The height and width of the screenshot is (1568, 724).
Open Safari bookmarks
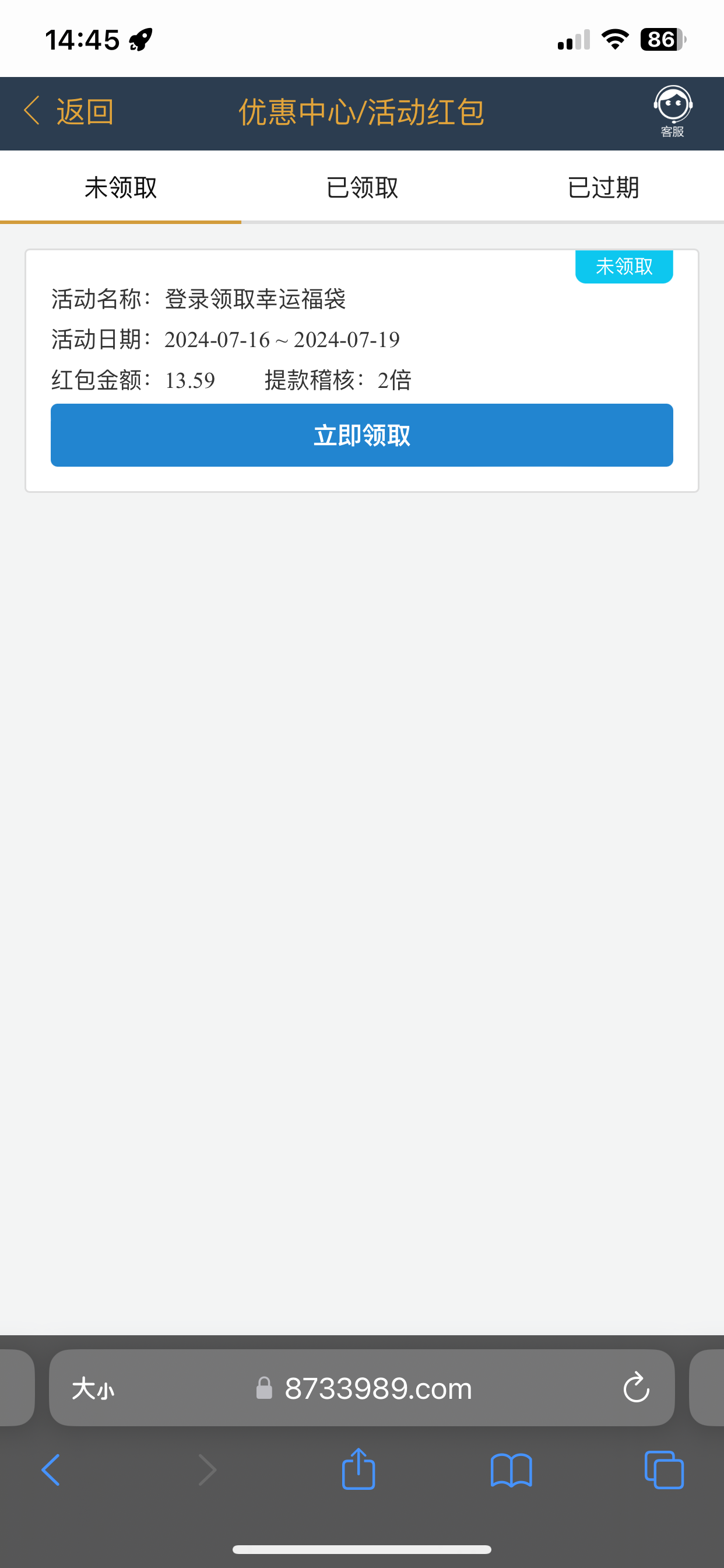pos(511,1471)
